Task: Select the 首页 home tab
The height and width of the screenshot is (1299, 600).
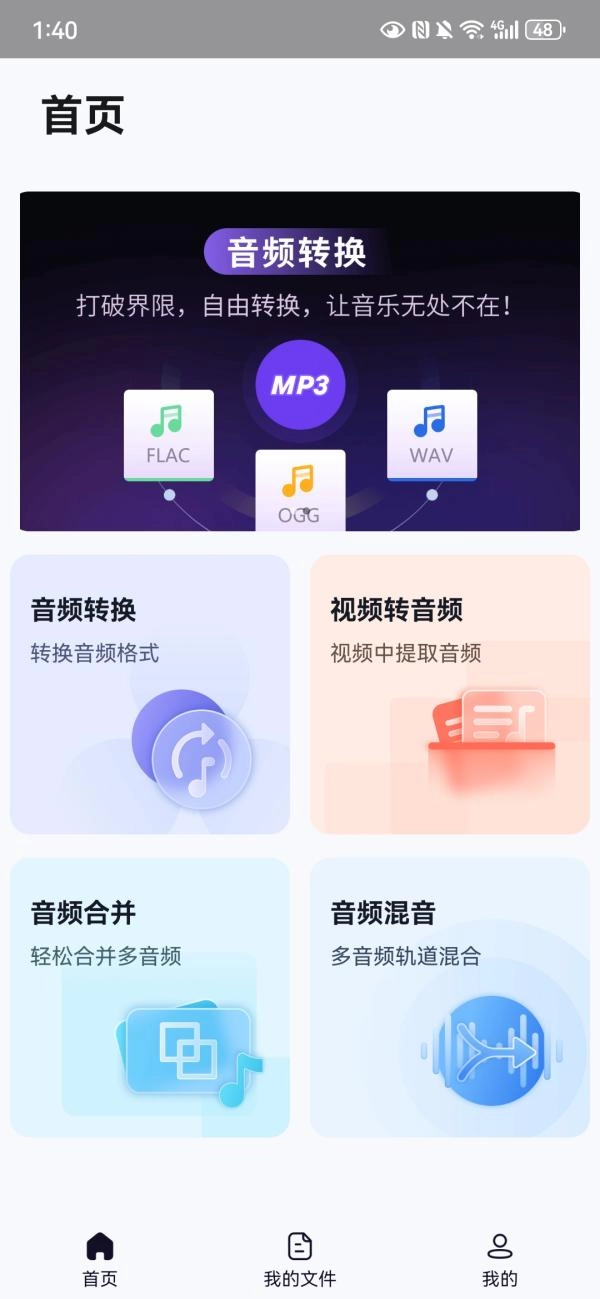Action: tap(100, 1258)
